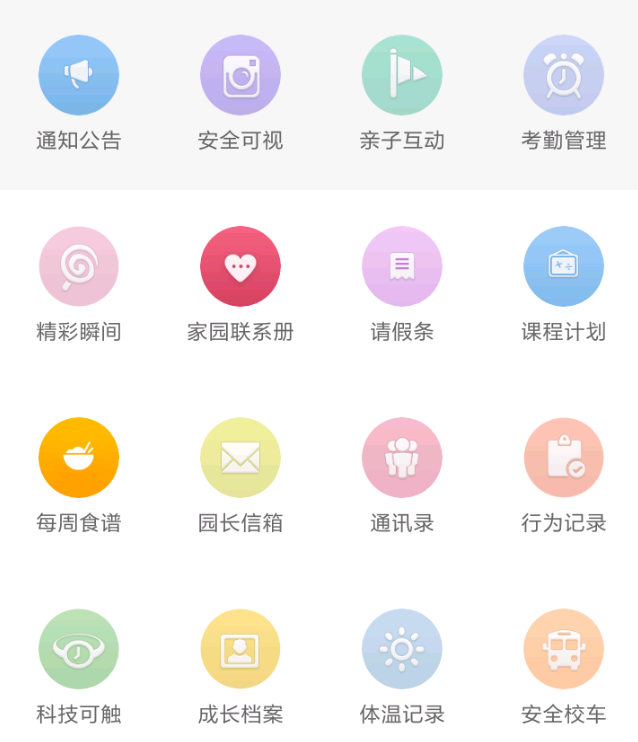Select 家园联系册 heart icon
Screen dimensions: 638x742
pyautogui.click(x=240, y=267)
